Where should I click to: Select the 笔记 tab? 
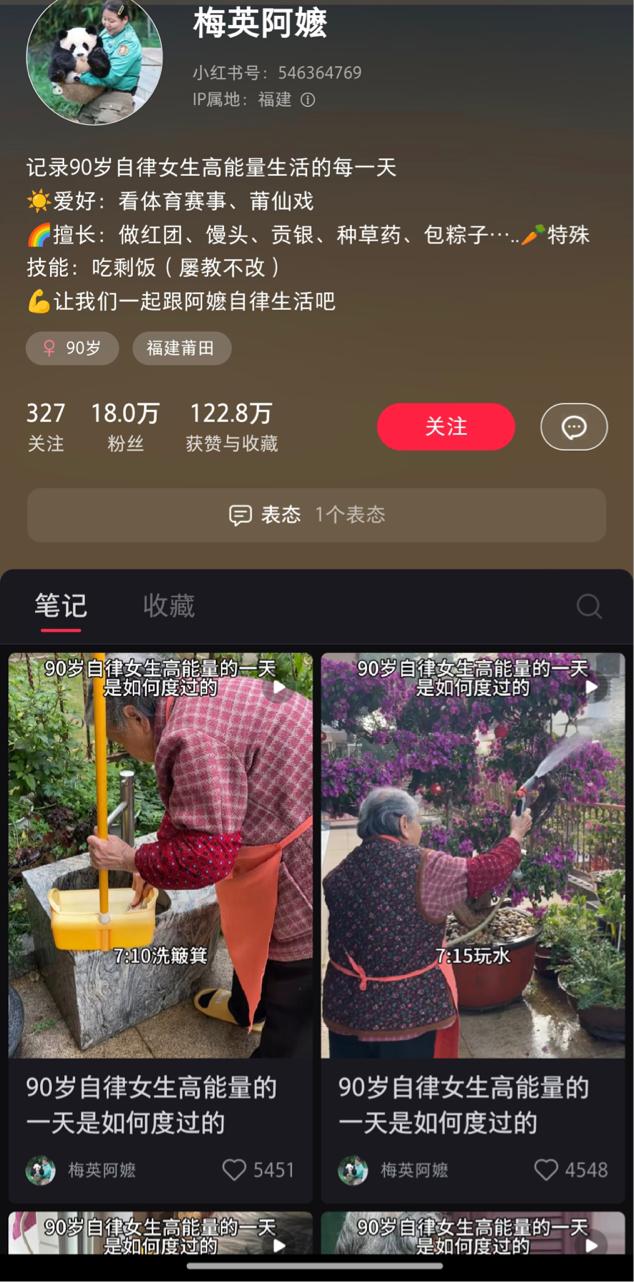tap(61, 605)
